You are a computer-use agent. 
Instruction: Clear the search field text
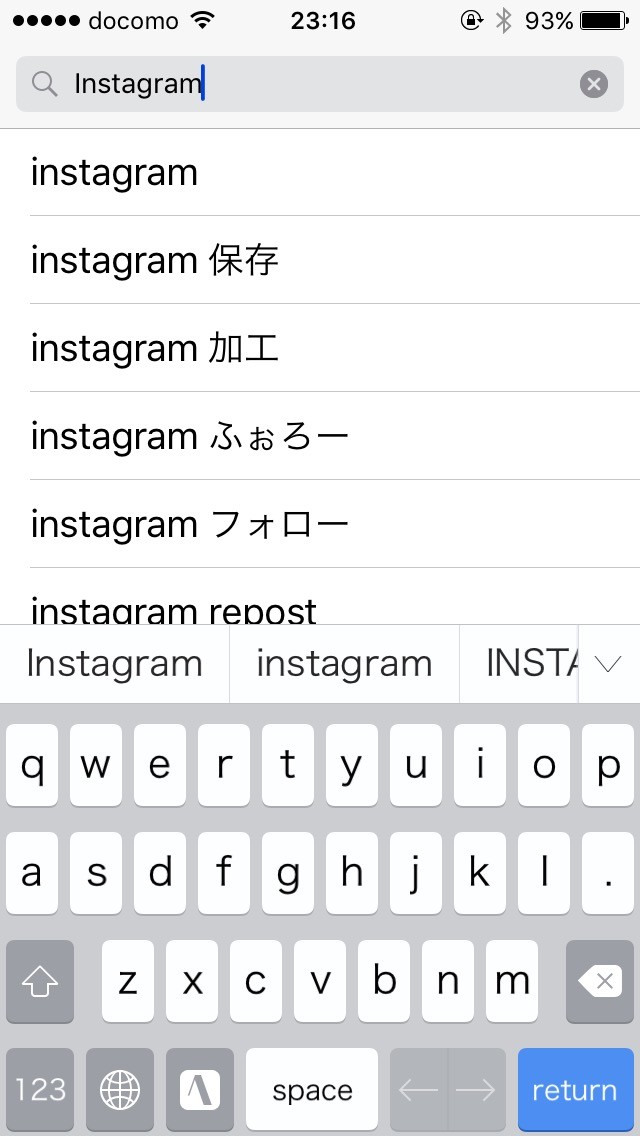594,85
